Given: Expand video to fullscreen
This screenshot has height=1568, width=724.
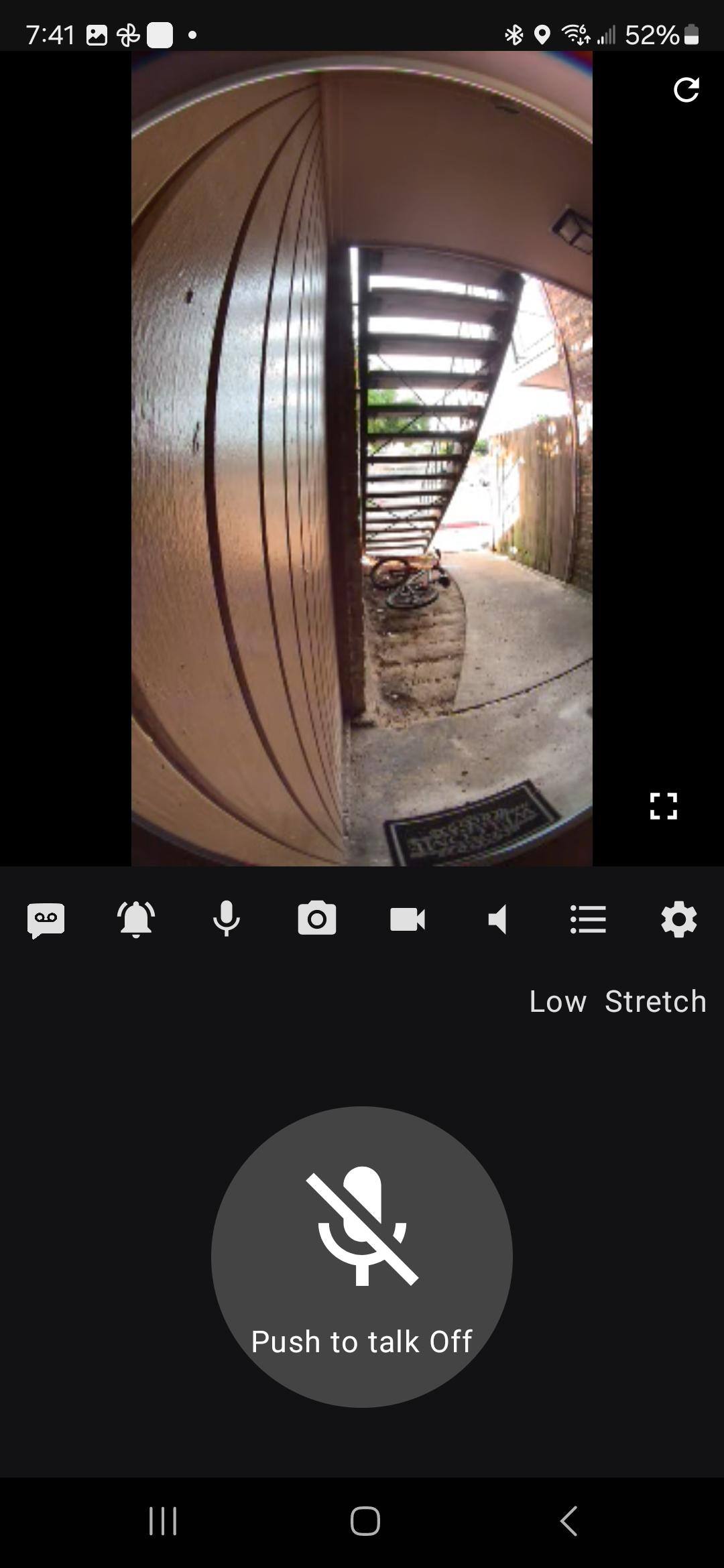Looking at the screenshot, I should [x=663, y=806].
